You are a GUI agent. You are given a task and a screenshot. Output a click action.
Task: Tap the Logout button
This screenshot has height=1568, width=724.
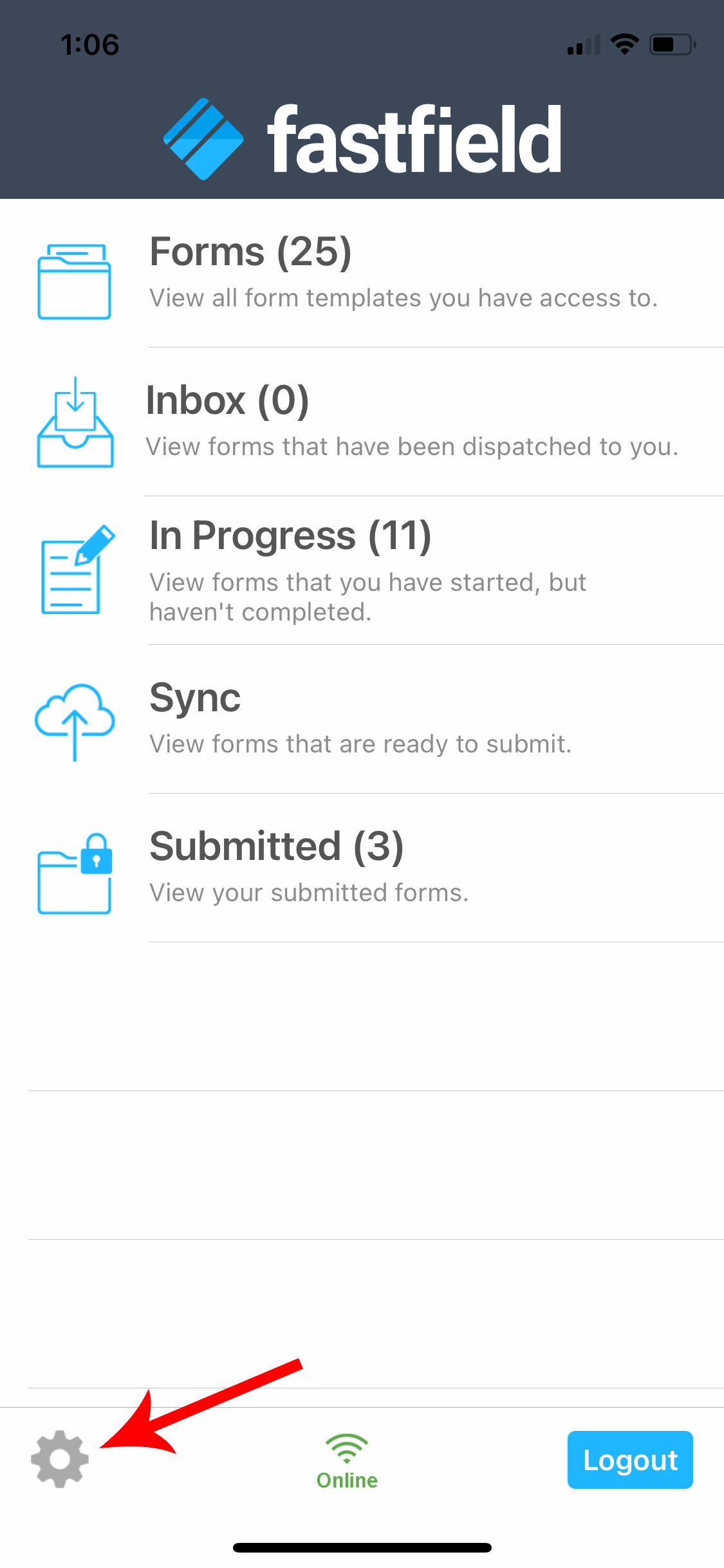click(x=629, y=1459)
